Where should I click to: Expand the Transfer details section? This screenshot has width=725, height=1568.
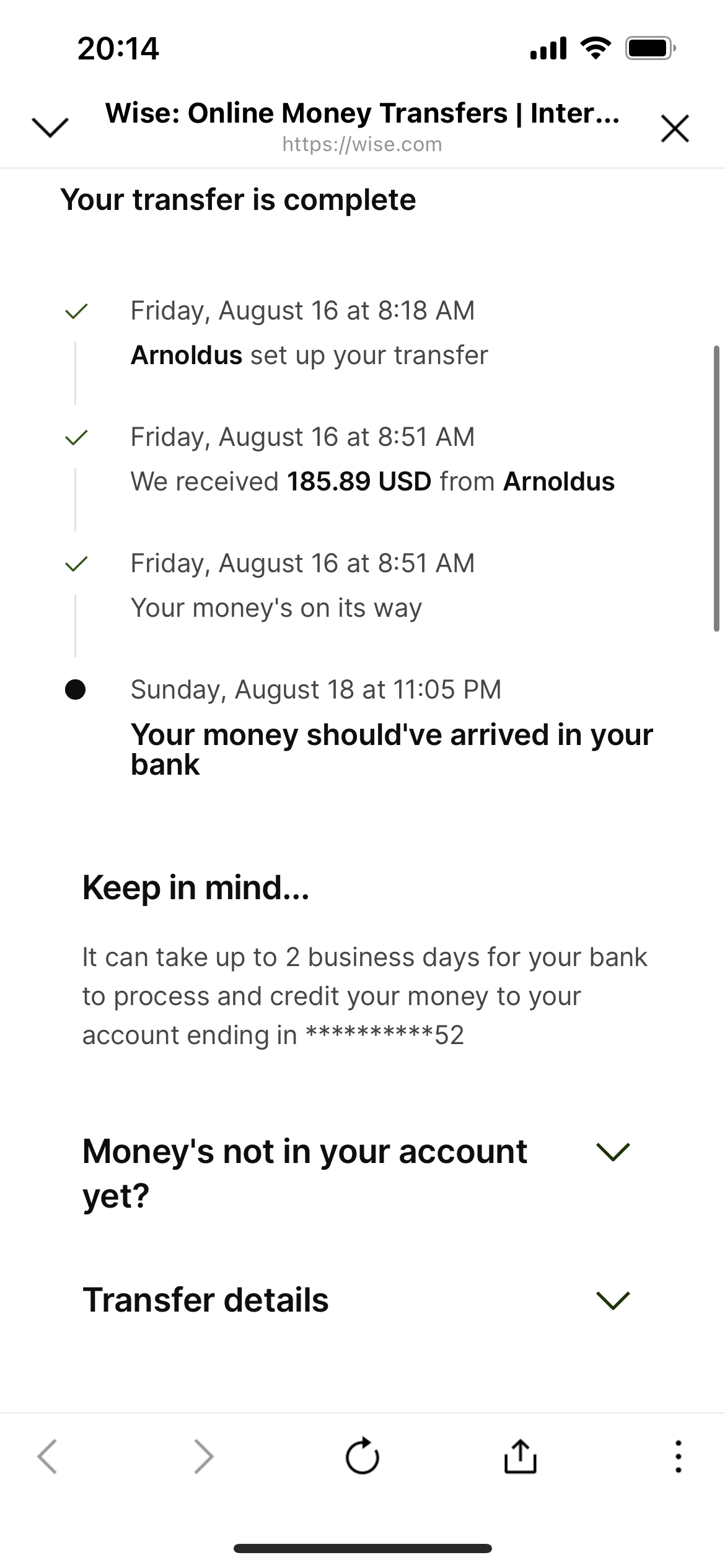[x=612, y=1300]
